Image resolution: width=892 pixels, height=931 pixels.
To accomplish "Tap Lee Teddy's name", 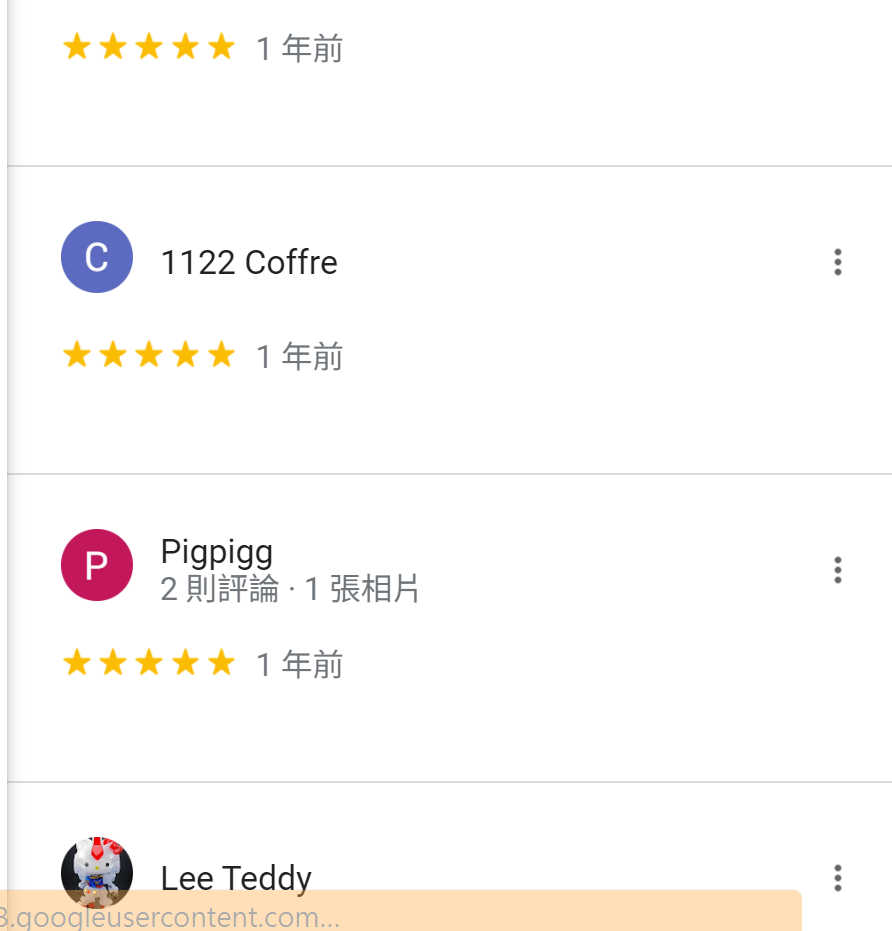I will click(236, 878).
